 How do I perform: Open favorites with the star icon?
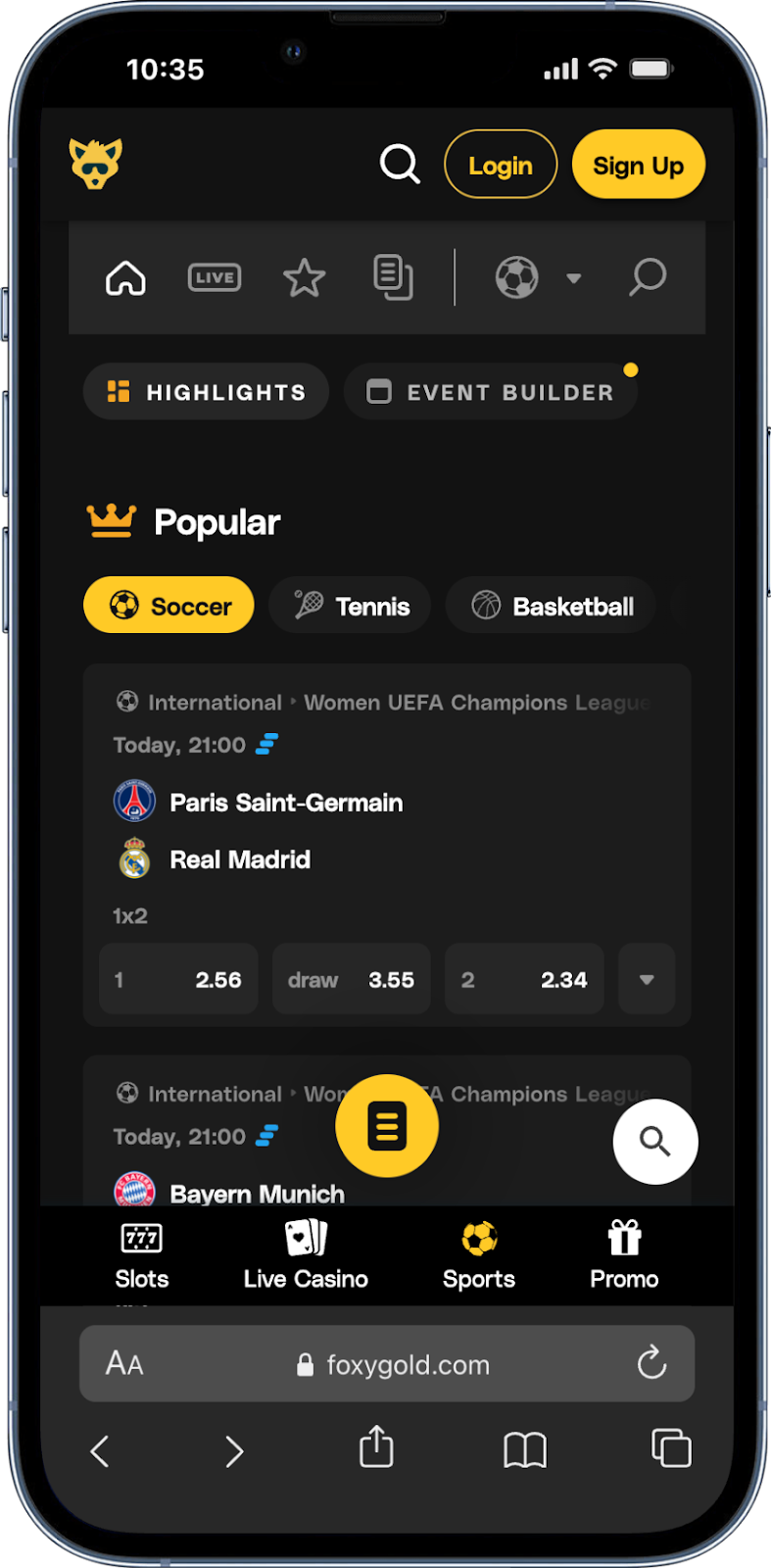(304, 278)
